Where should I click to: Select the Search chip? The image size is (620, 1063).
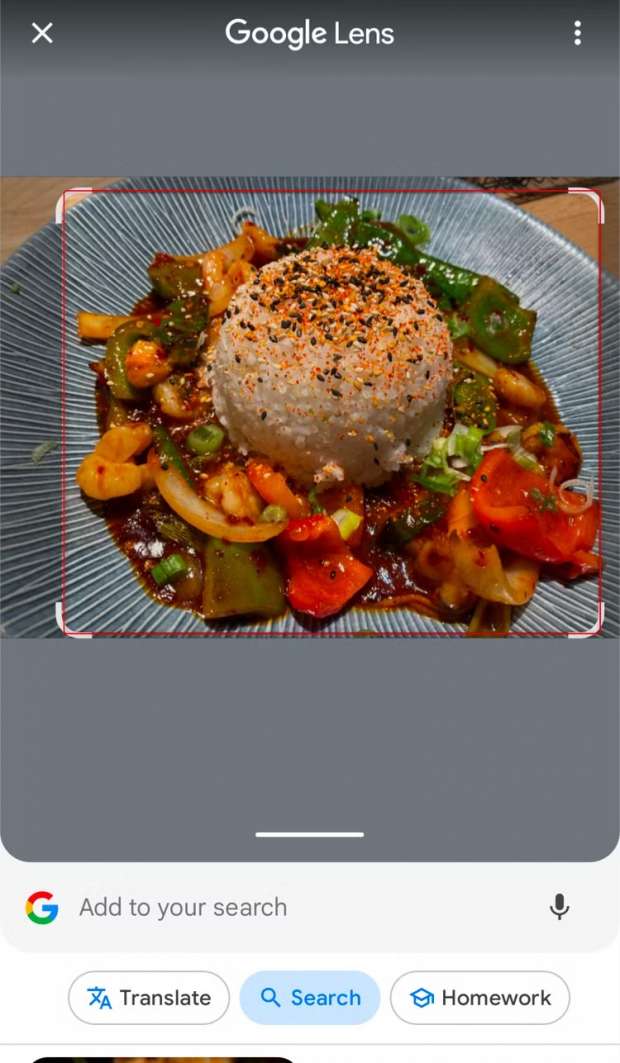[x=310, y=997]
